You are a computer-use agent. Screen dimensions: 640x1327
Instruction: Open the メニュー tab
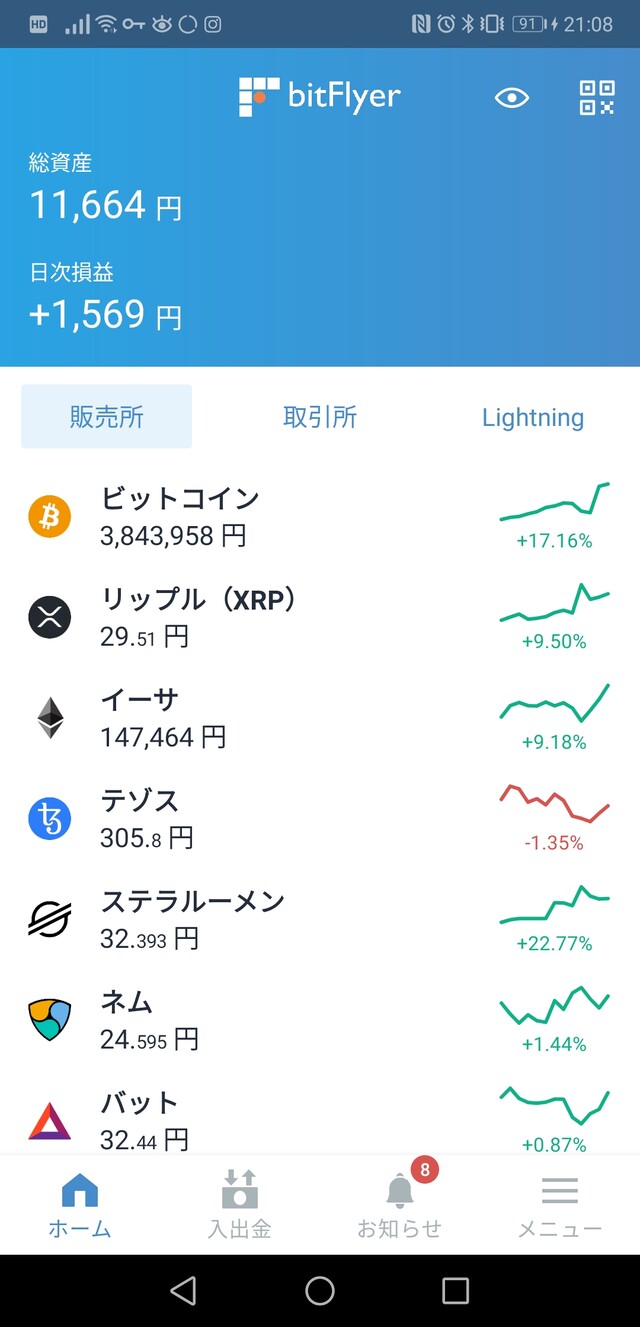click(559, 1205)
